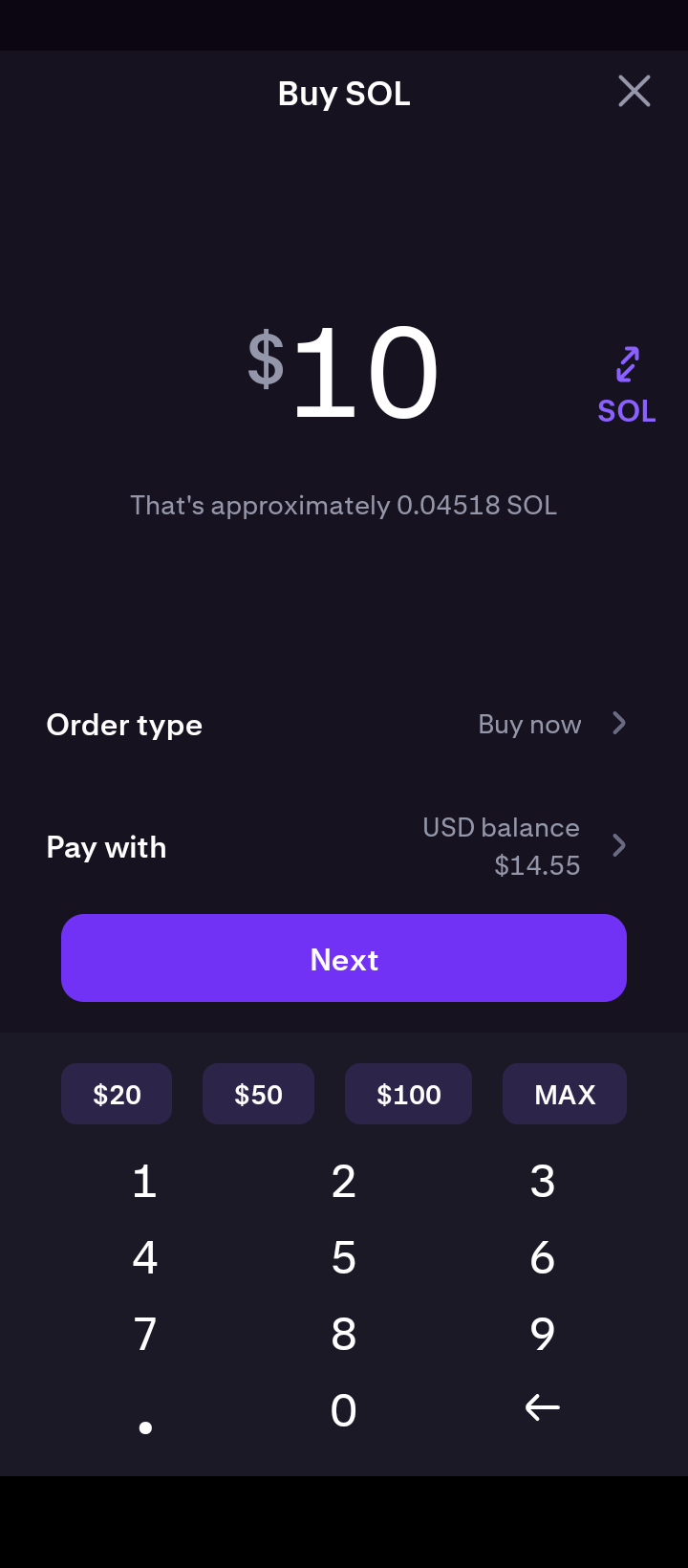Tap keypad number 6
This screenshot has width=688, height=1568.
[x=543, y=1258]
